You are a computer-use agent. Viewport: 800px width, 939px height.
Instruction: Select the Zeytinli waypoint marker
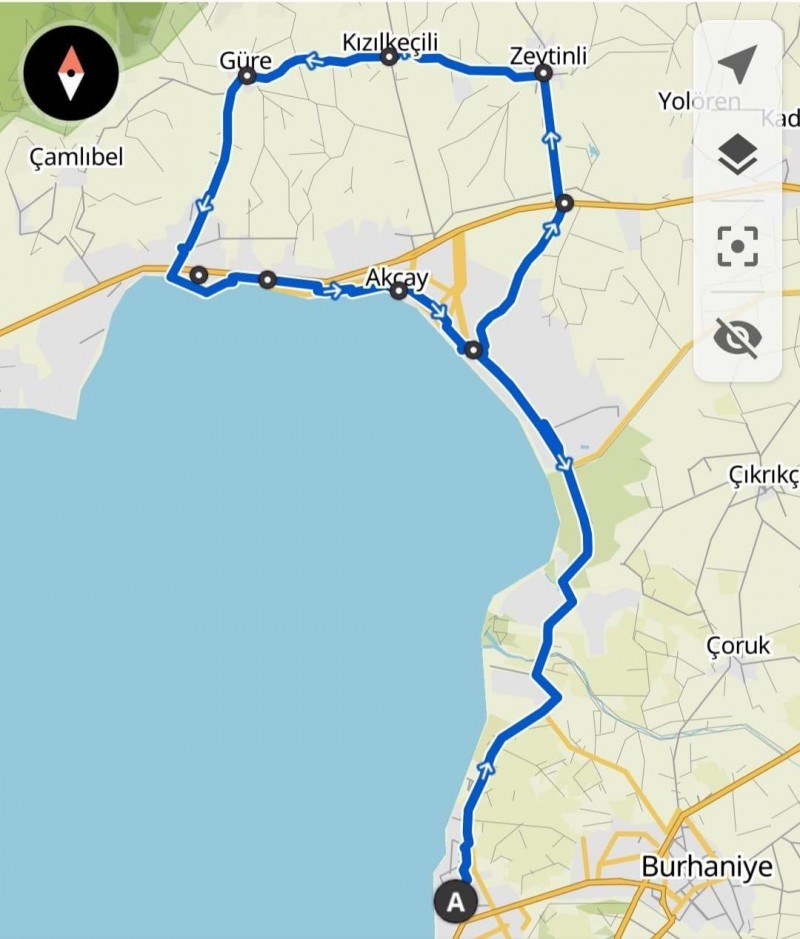tap(542, 73)
